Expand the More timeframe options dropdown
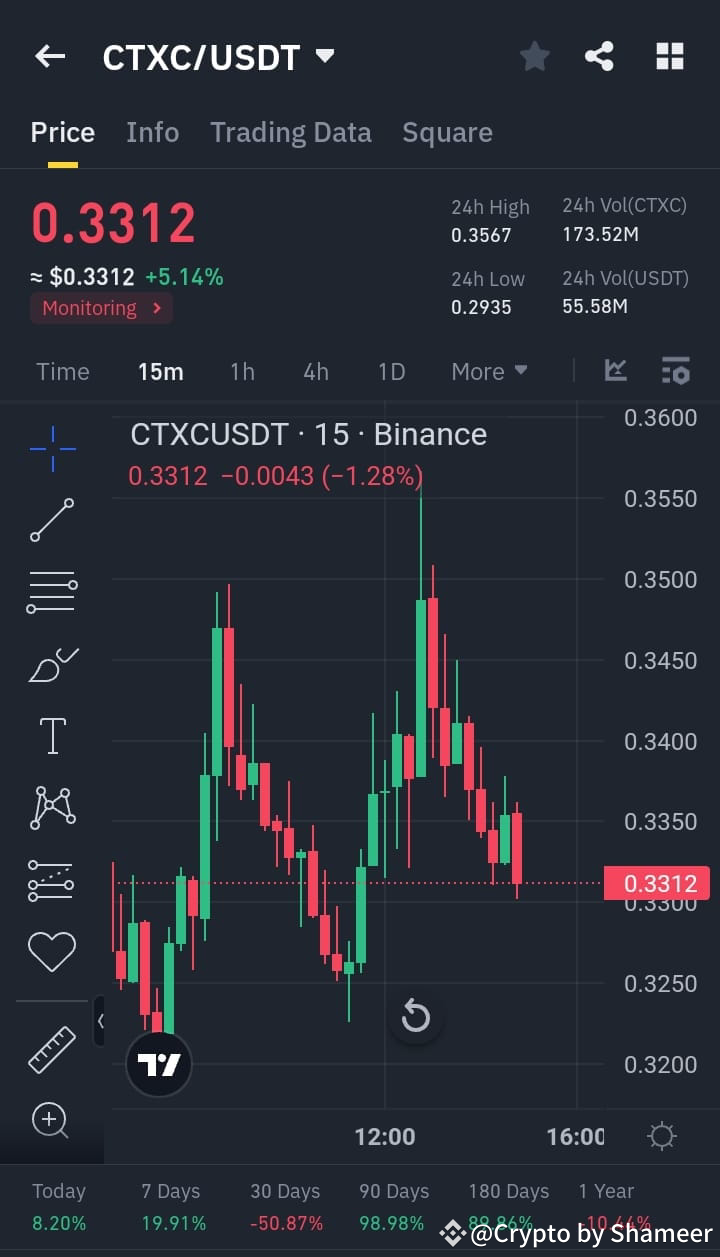Screen dimensions: 720x1257 (489, 370)
